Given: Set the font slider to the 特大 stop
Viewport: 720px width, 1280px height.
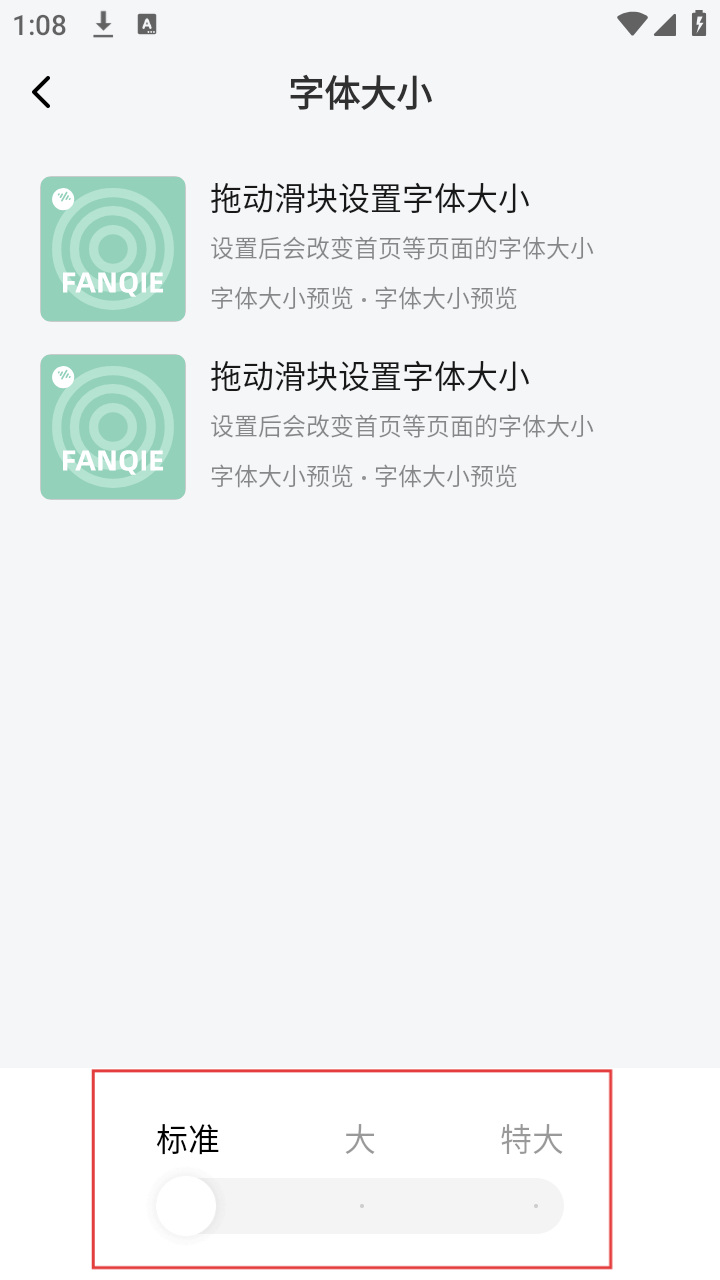Looking at the screenshot, I should coord(535,1206).
